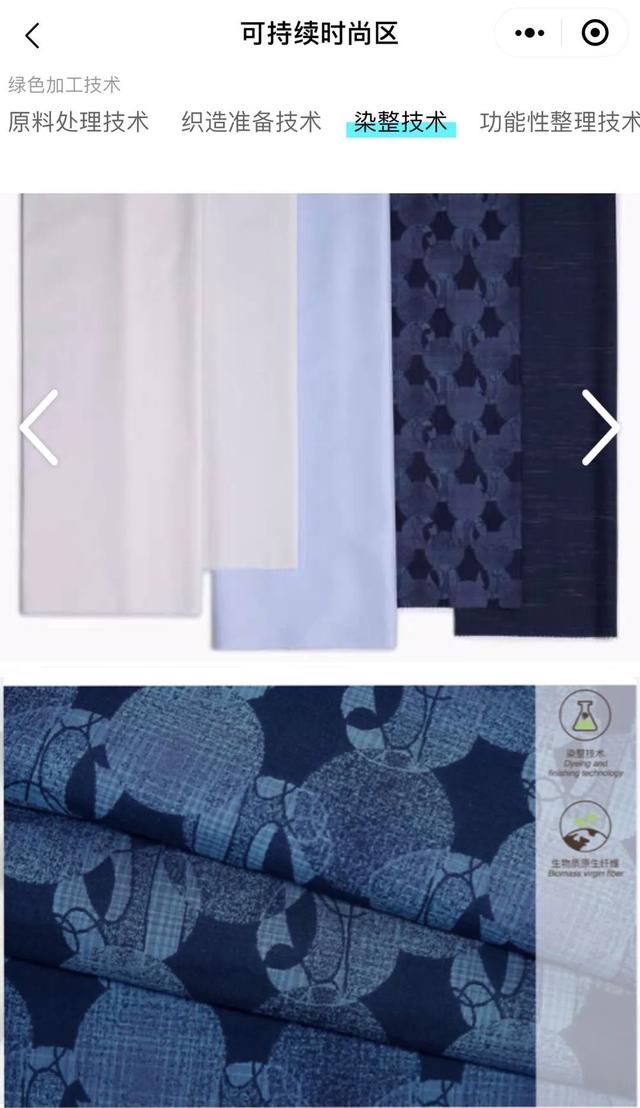Switch to the 原料处理技术 tab
Viewport: 640px width, 1108px height.
point(78,122)
